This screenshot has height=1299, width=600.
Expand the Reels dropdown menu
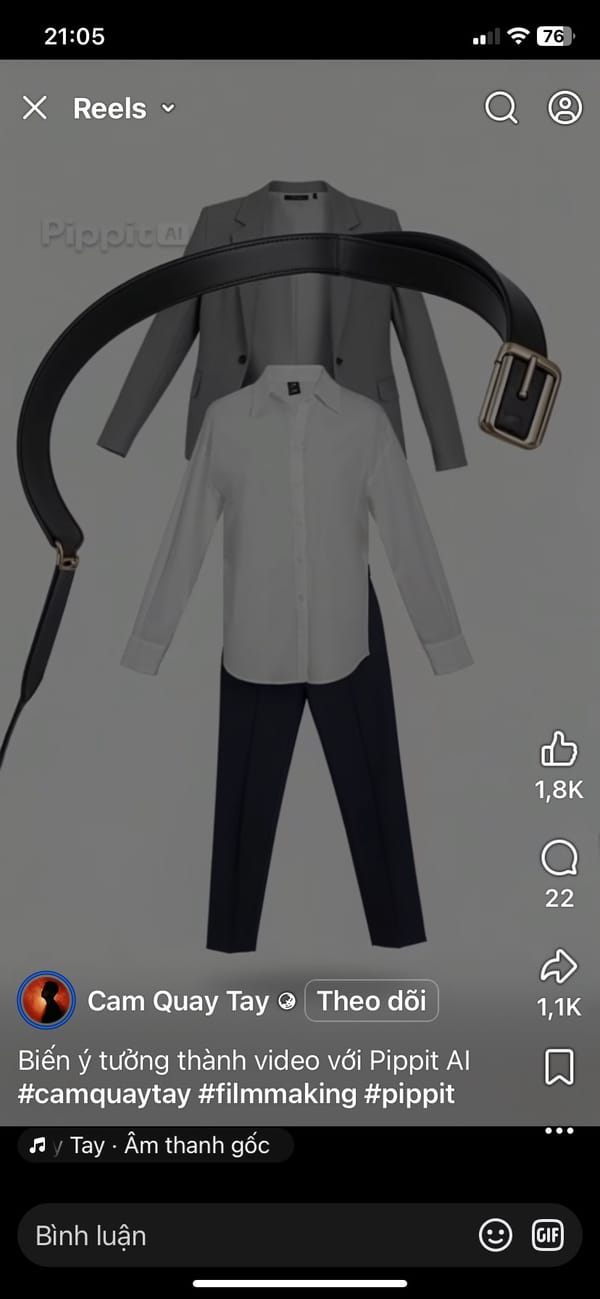168,108
